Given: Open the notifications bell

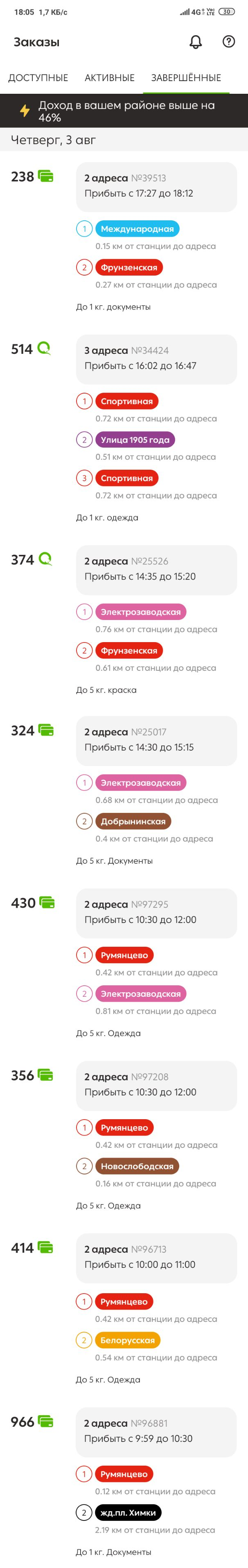Looking at the screenshot, I should (196, 42).
